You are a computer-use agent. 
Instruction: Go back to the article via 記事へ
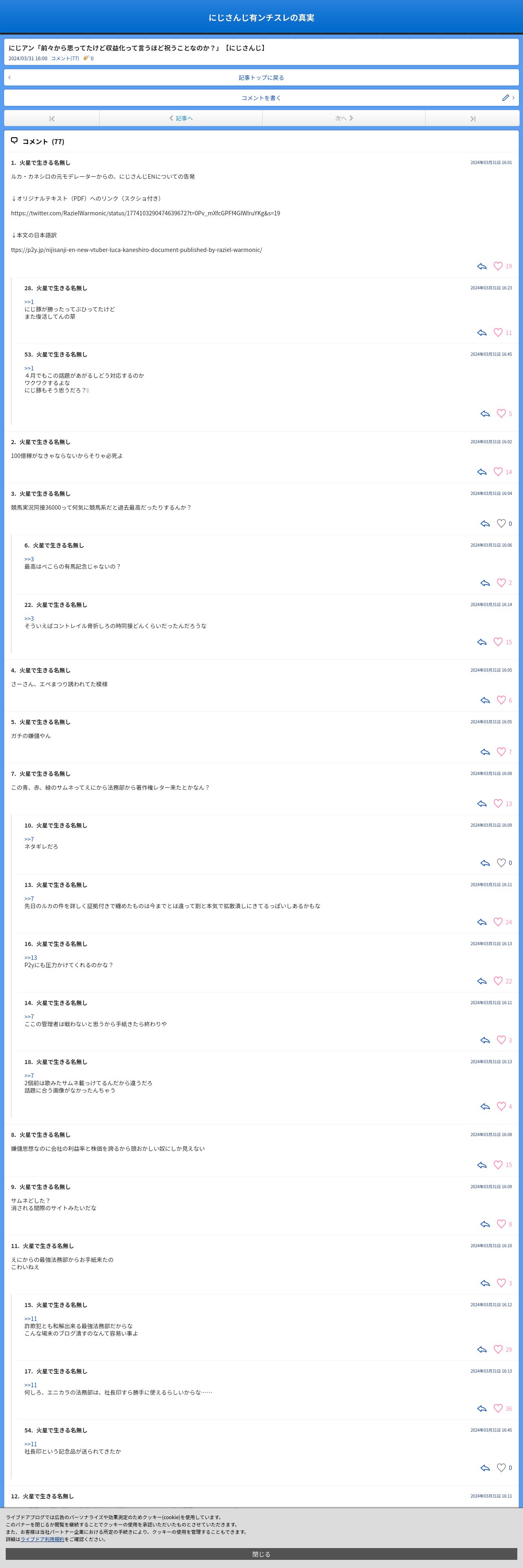coord(181,118)
